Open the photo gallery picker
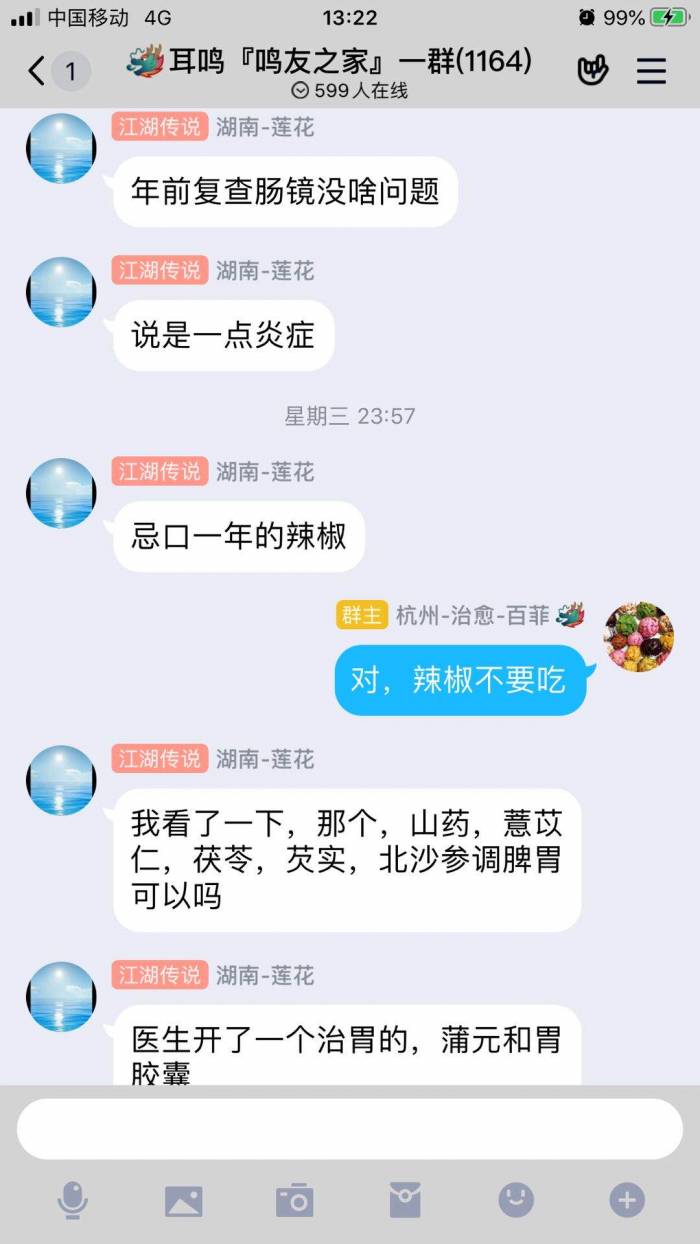This screenshot has height=1244, width=700. (x=184, y=1200)
